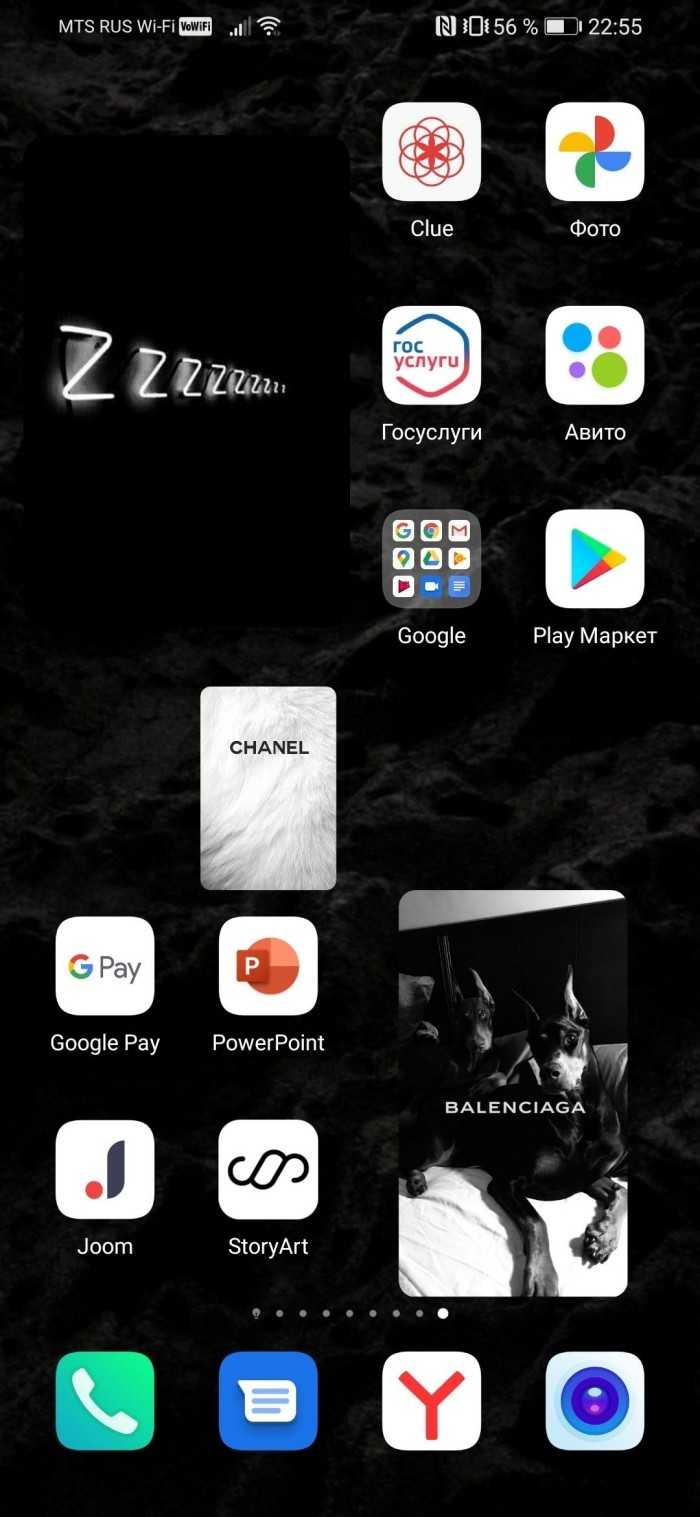The width and height of the screenshot is (700, 1517).
Task: Open the Messages app in dock
Action: 268,1400
